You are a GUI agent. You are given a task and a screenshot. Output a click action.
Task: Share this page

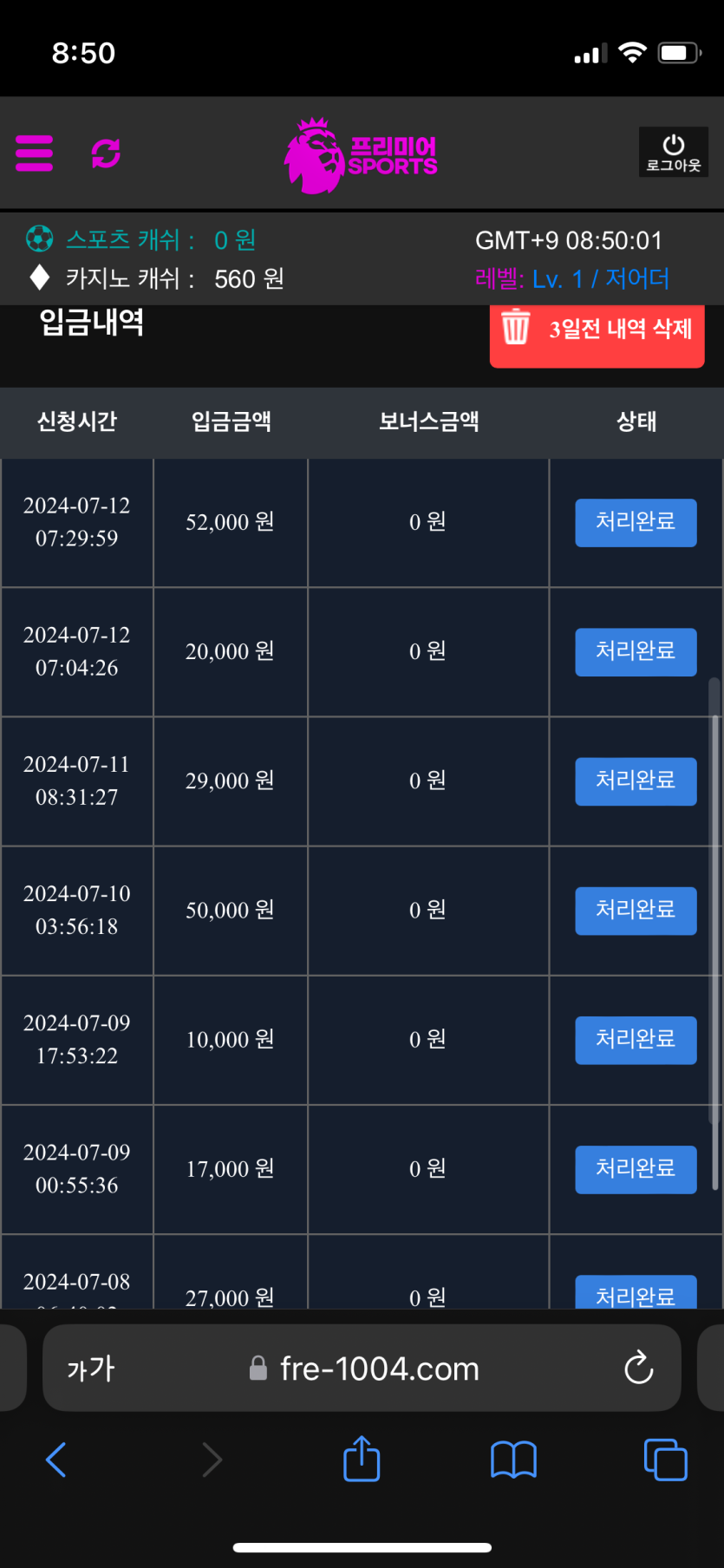coord(362,1459)
